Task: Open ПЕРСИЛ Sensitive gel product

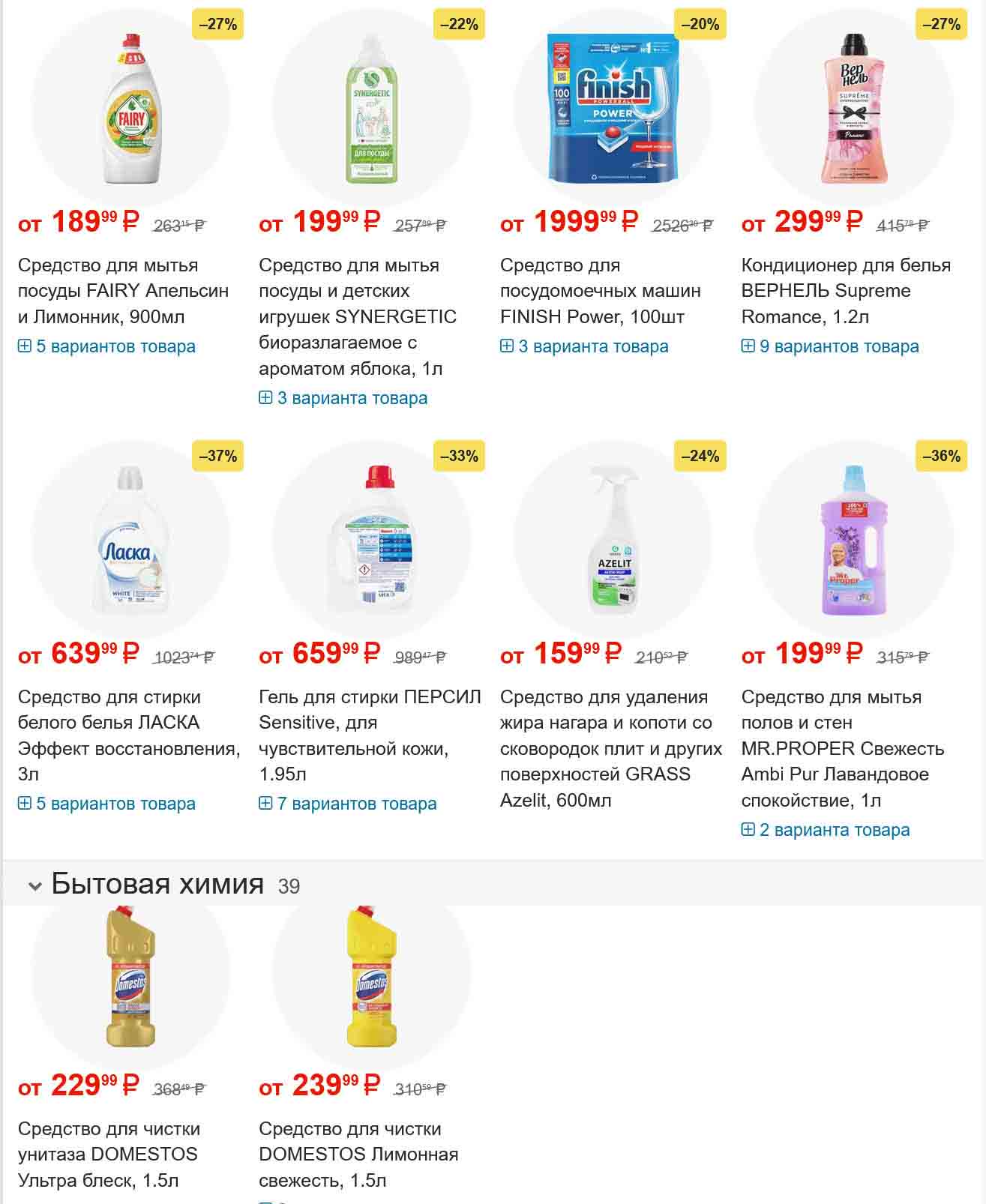Action: [369, 723]
